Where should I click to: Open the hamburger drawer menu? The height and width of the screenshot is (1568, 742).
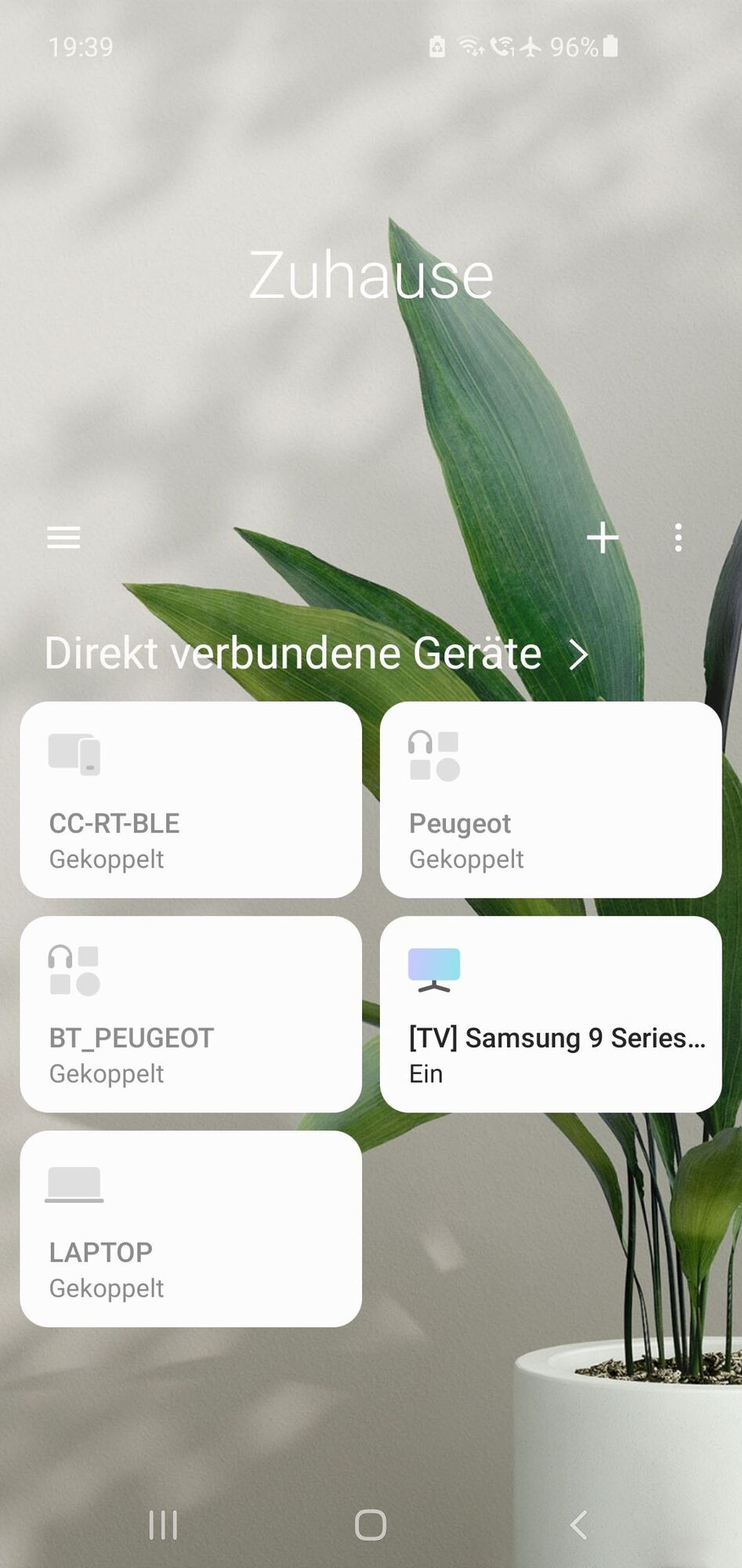pos(63,538)
